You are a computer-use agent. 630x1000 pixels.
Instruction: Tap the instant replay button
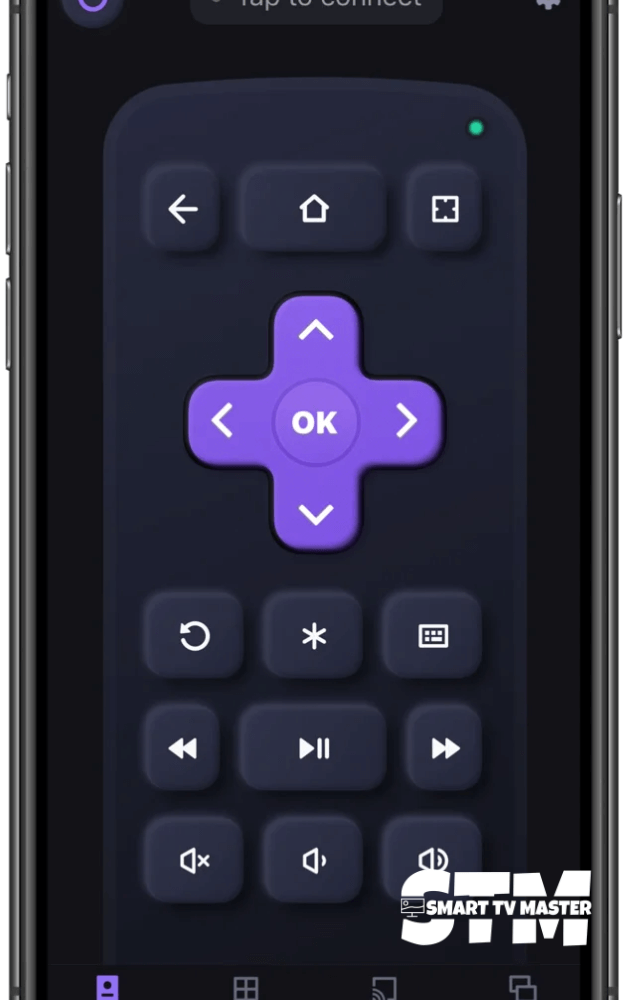(x=194, y=636)
